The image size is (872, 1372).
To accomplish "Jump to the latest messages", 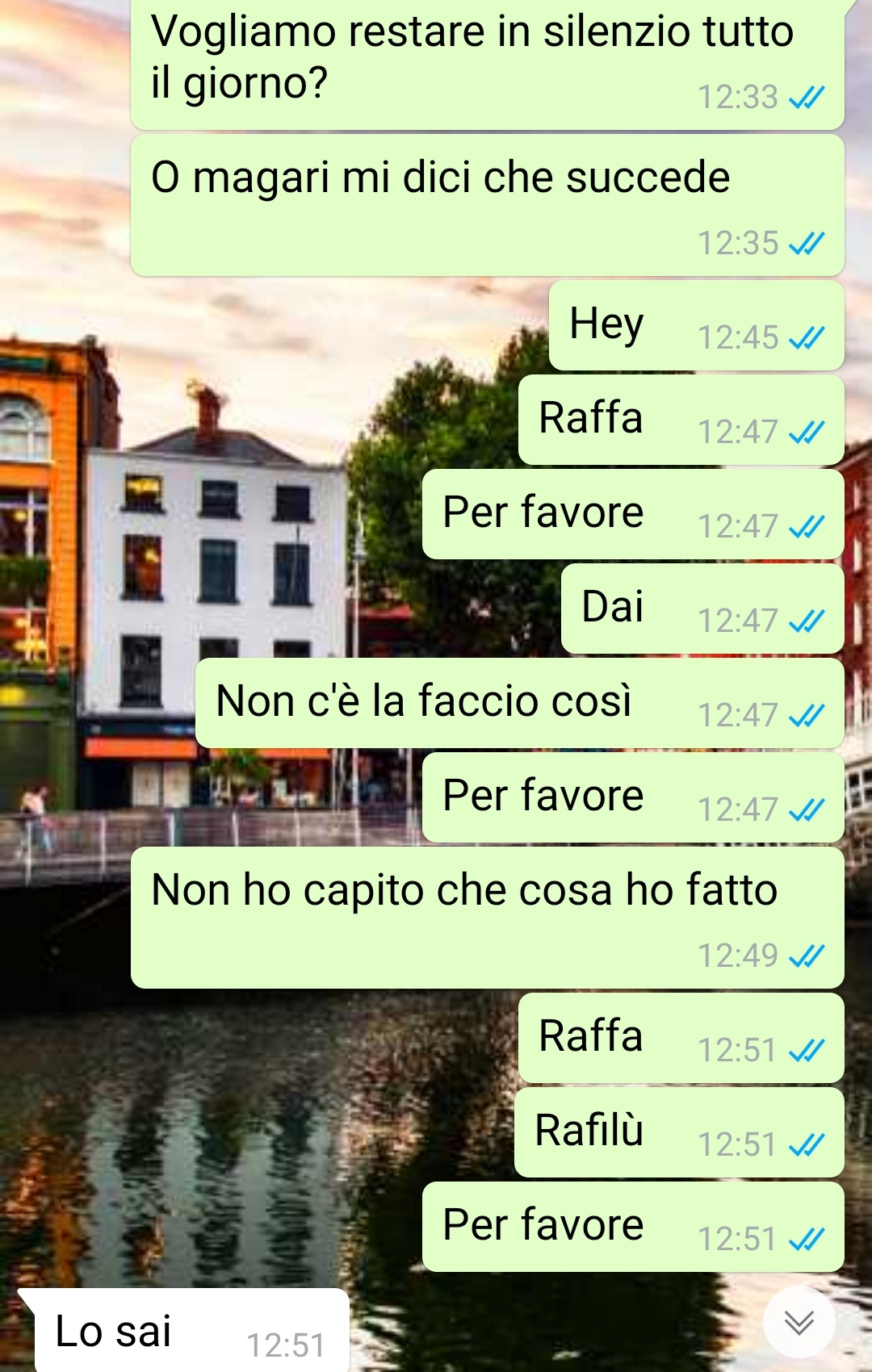I will pyautogui.click(x=799, y=1322).
